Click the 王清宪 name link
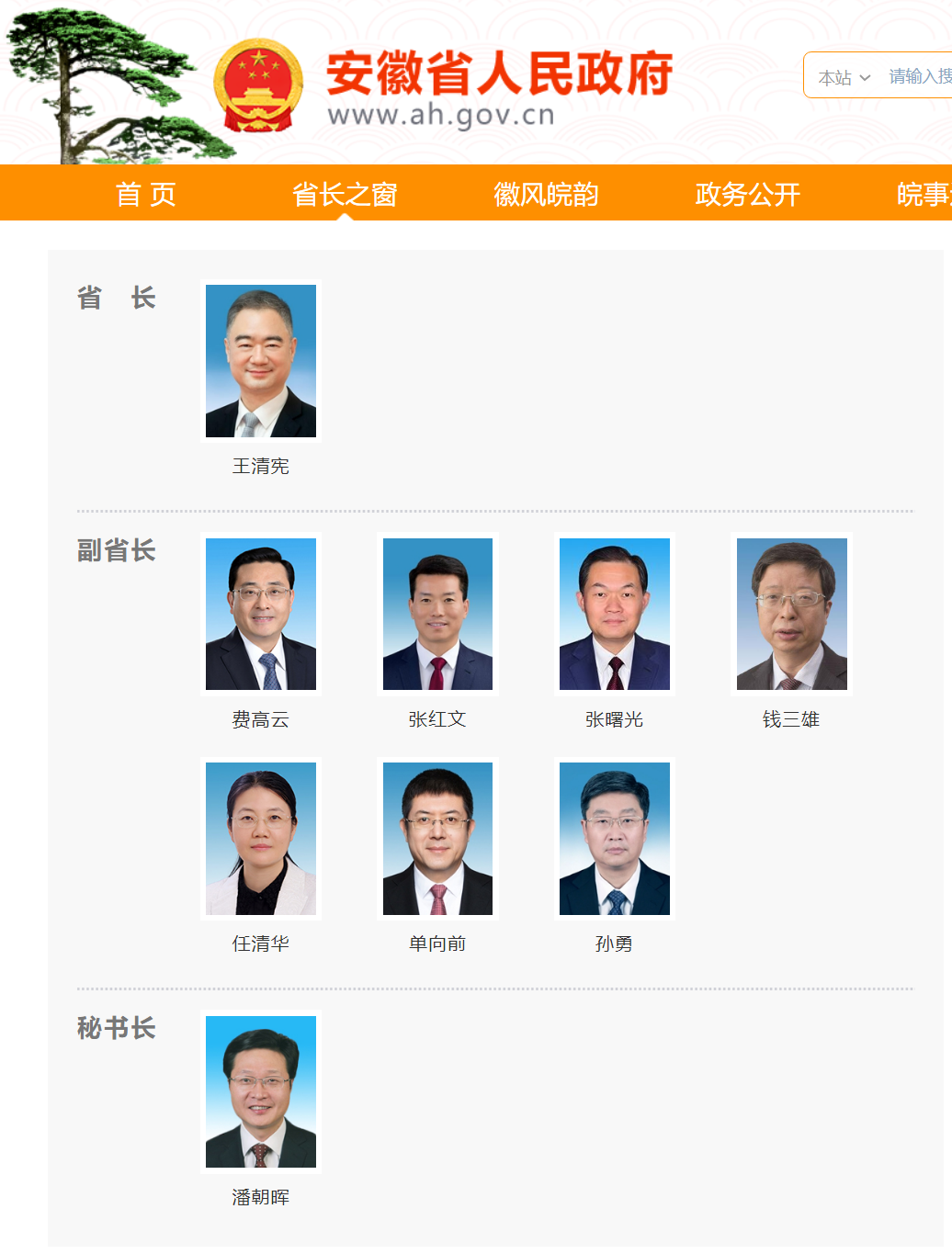This screenshot has width=952, height=1254. click(260, 466)
